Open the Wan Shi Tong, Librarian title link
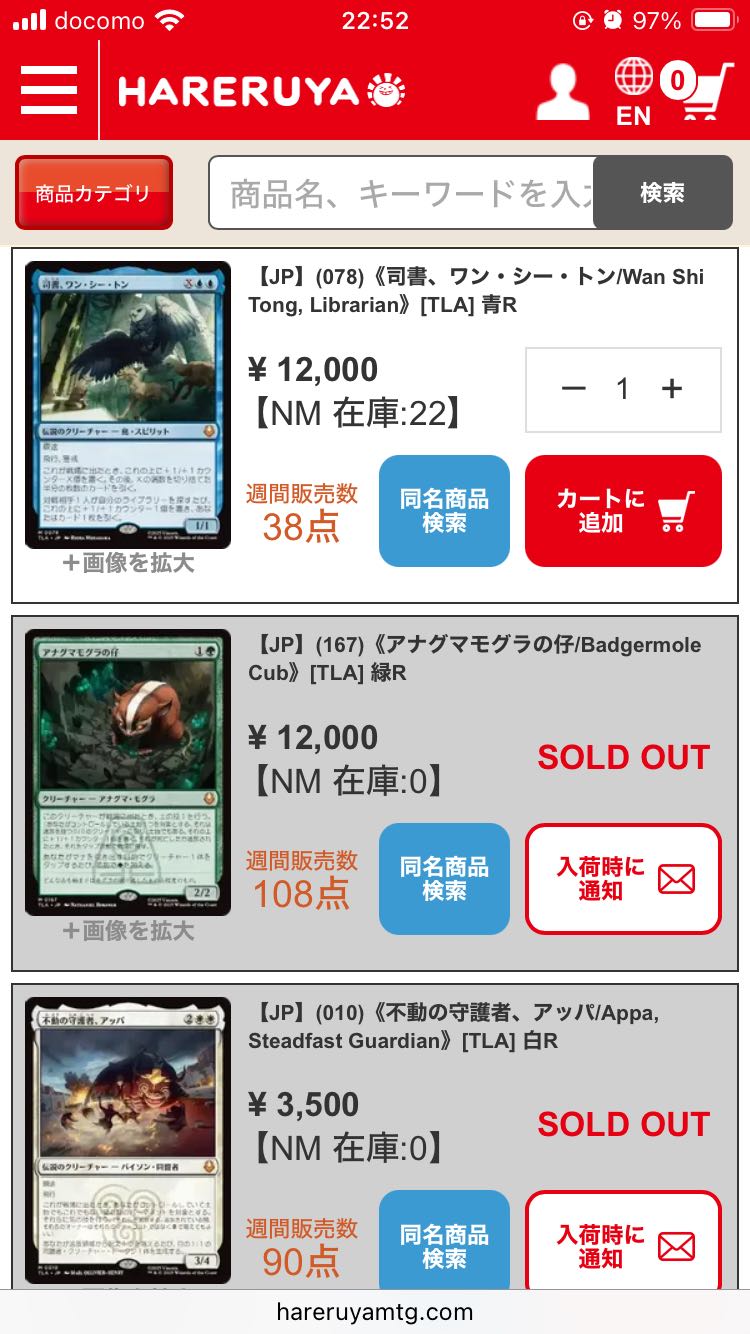 point(476,290)
